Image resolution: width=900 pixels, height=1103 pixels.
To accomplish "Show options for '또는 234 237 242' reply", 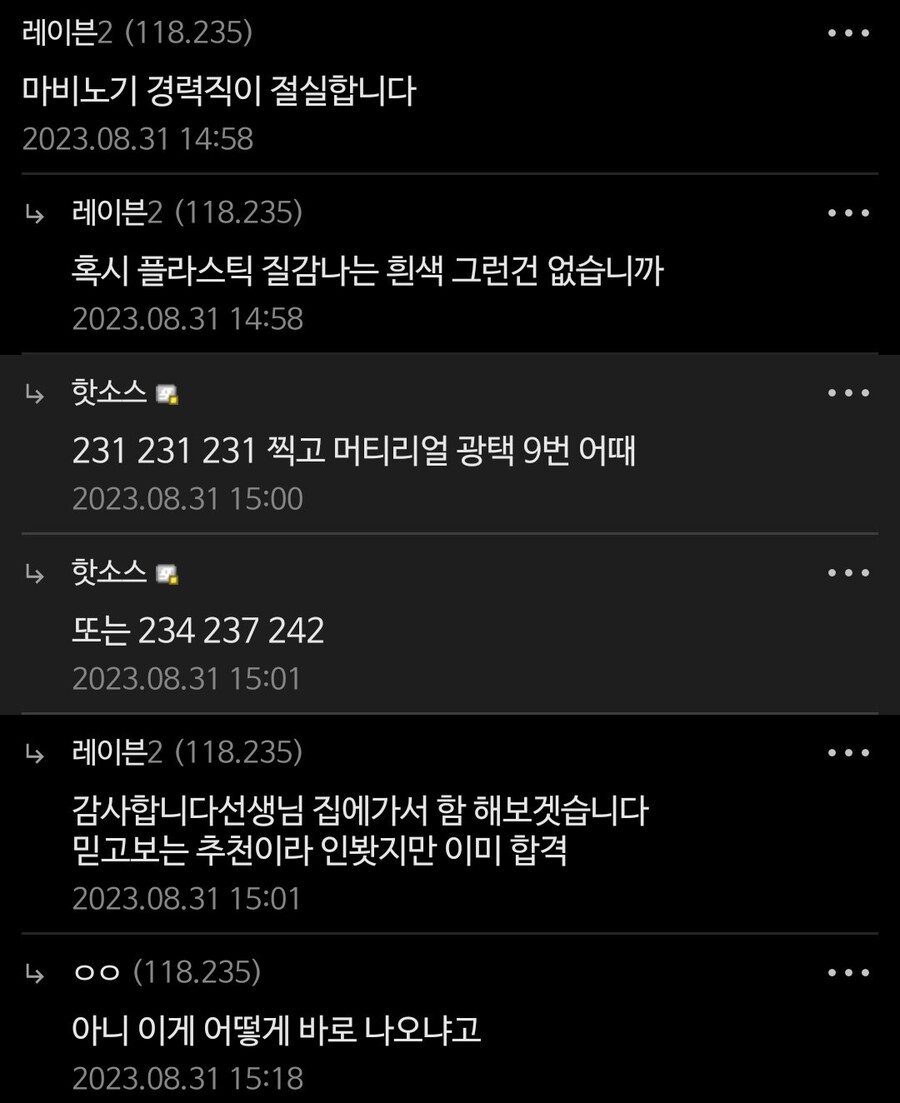I will (x=848, y=573).
